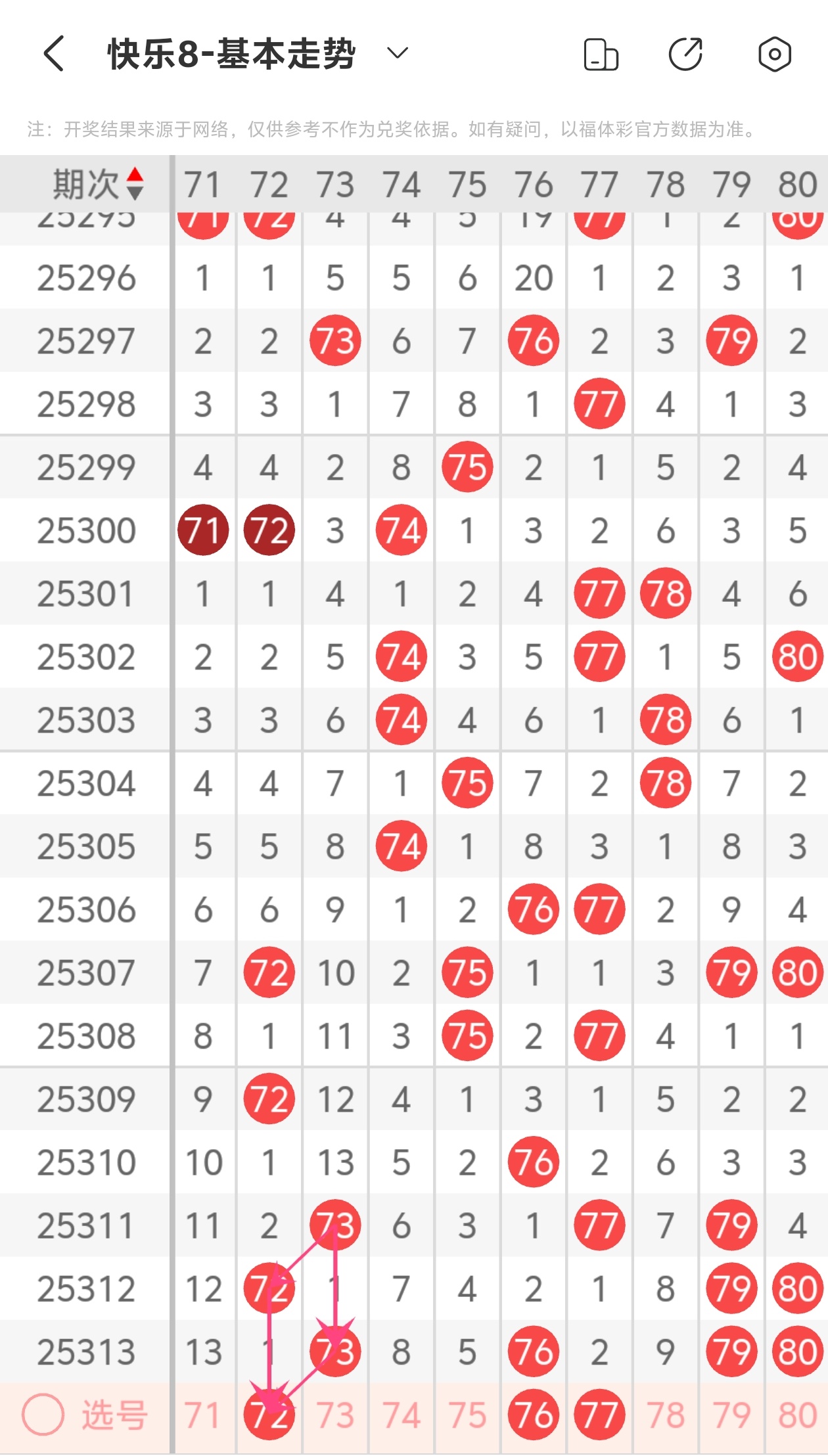Choose number 80 in the 选号 row
828x1456 pixels.
798,1415
